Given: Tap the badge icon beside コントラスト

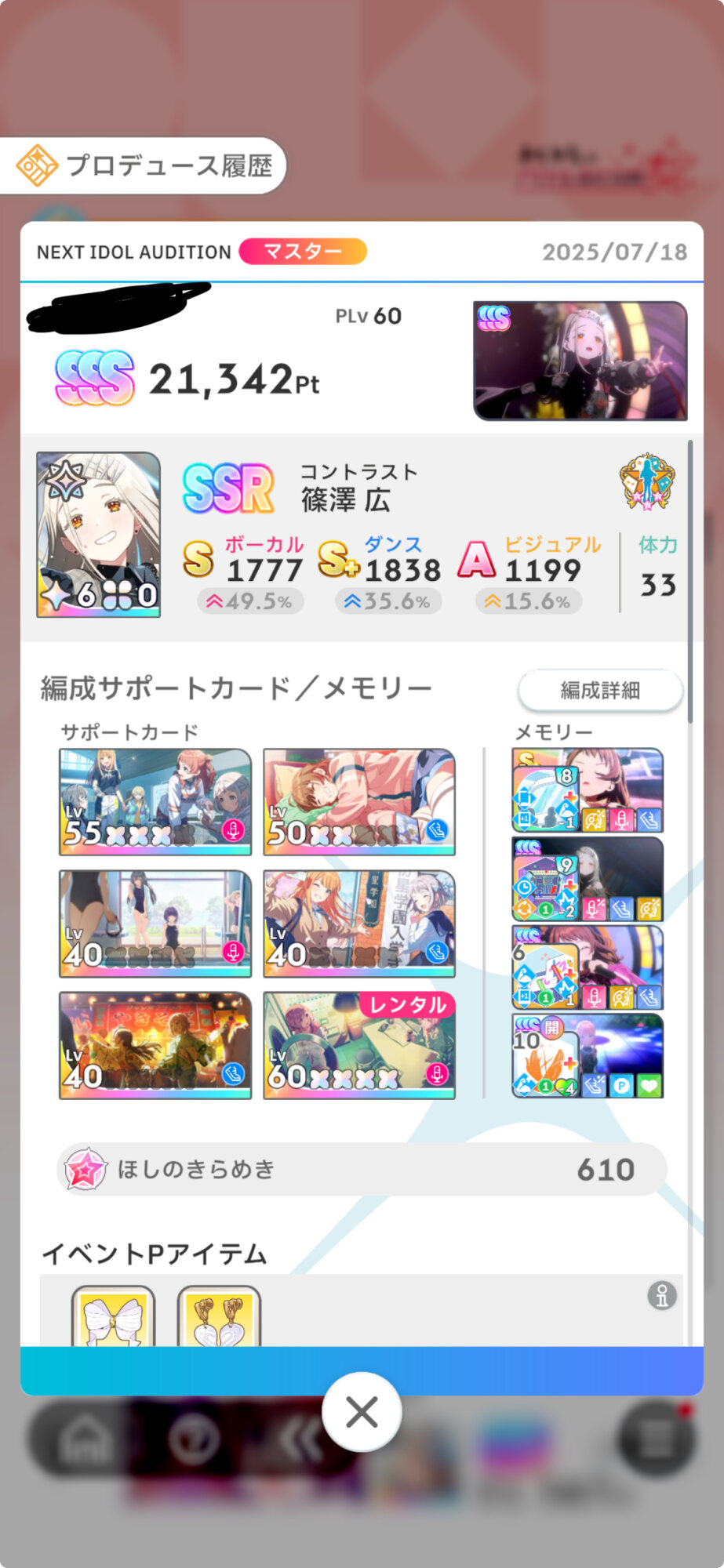Looking at the screenshot, I should pyautogui.click(x=647, y=481).
